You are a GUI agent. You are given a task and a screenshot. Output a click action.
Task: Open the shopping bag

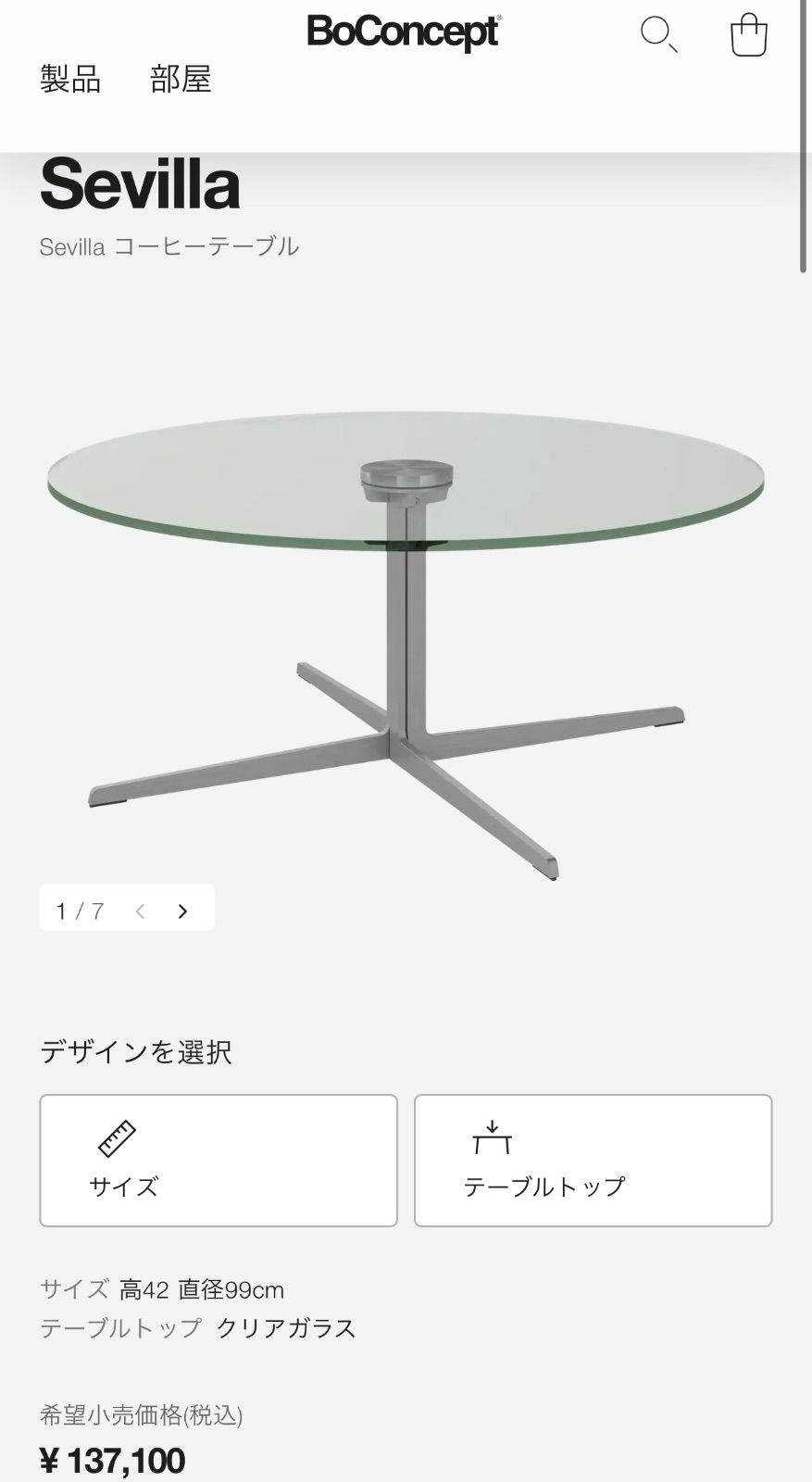tap(748, 35)
